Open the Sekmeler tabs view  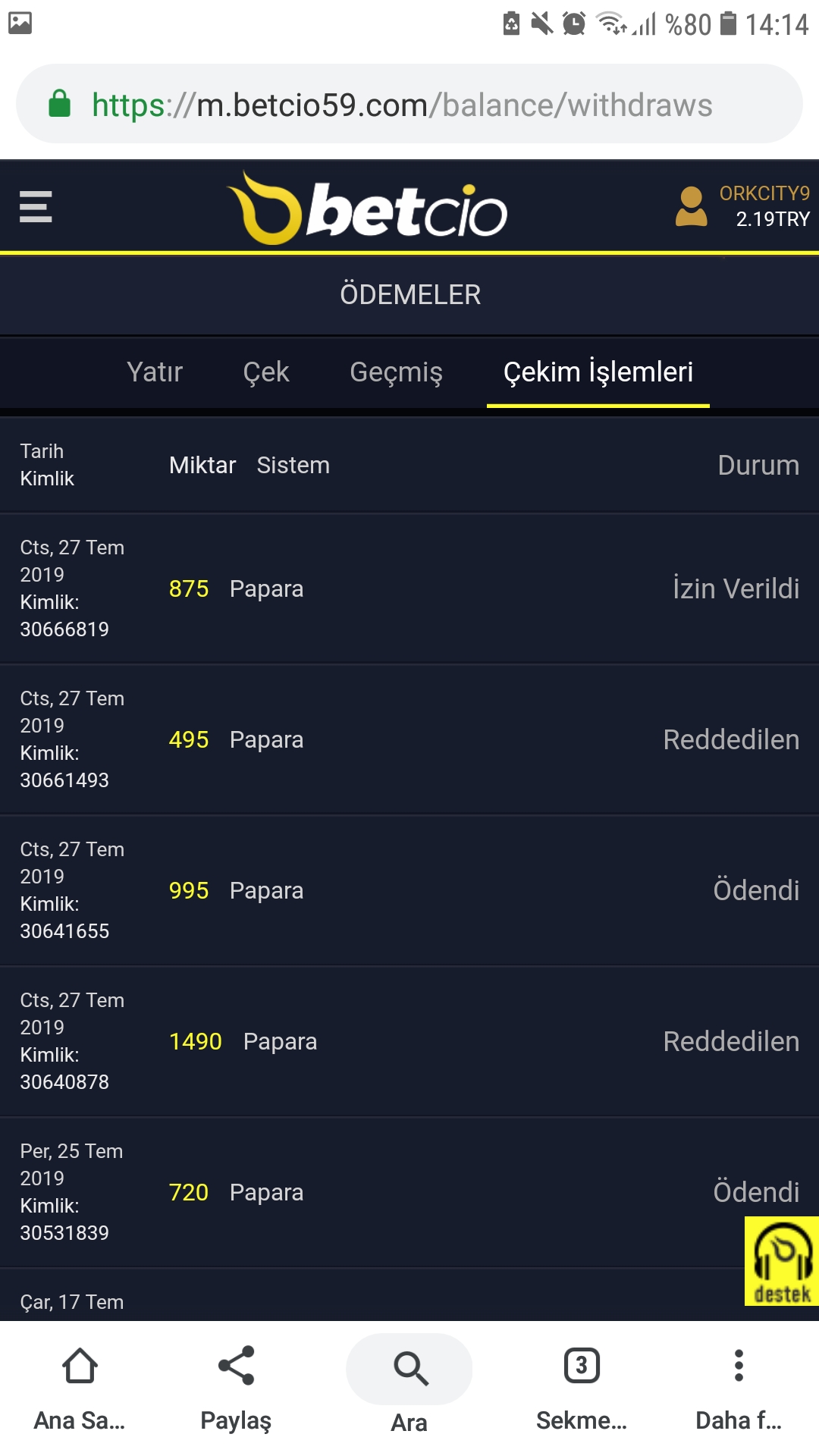click(x=582, y=1388)
